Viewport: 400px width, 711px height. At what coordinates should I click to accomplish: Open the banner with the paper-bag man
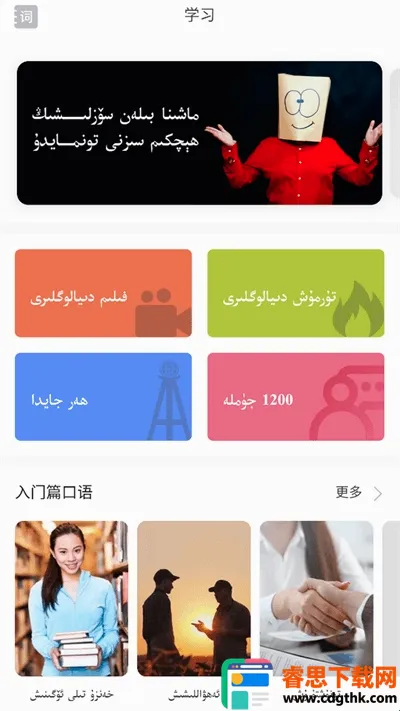coord(200,133)
